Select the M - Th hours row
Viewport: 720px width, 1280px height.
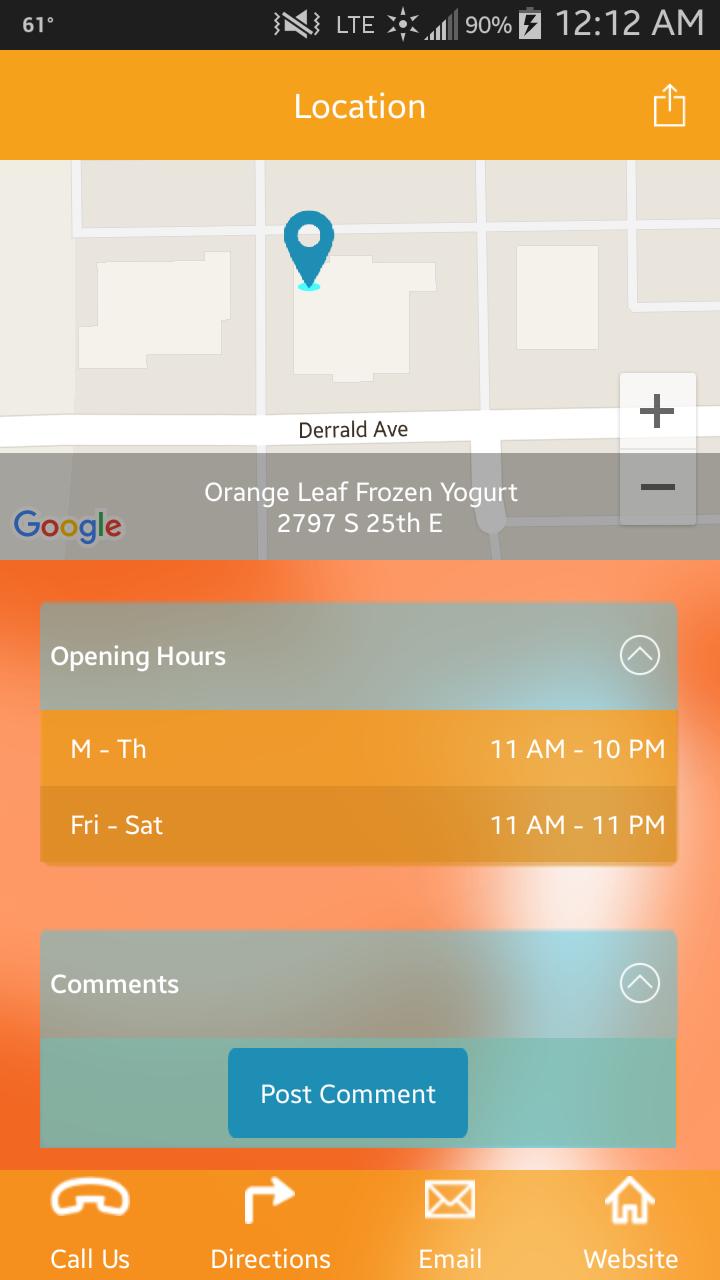360,748
